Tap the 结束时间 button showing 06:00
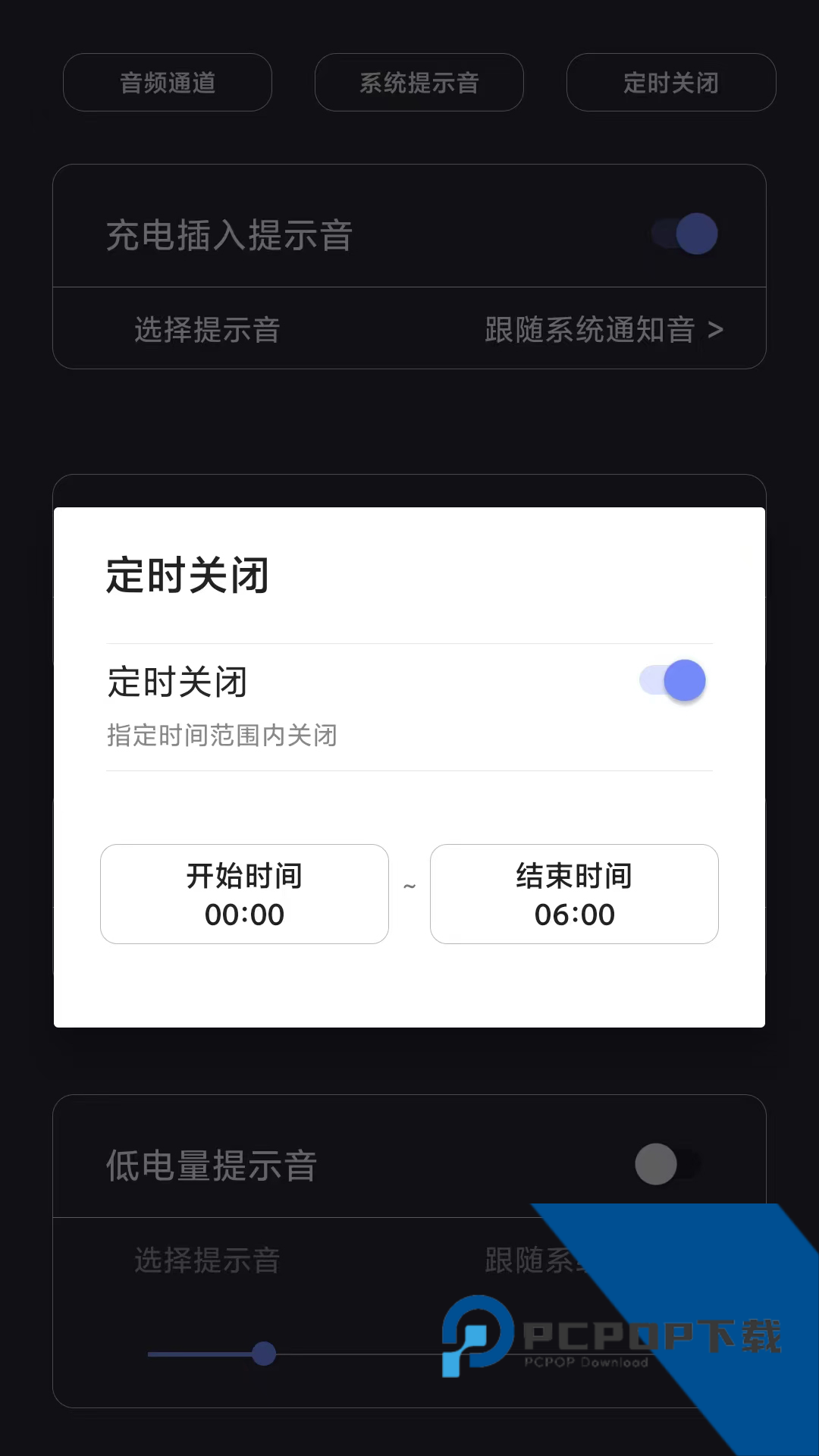This screenshot has width=819, height=1456. [x=574, y=894]
